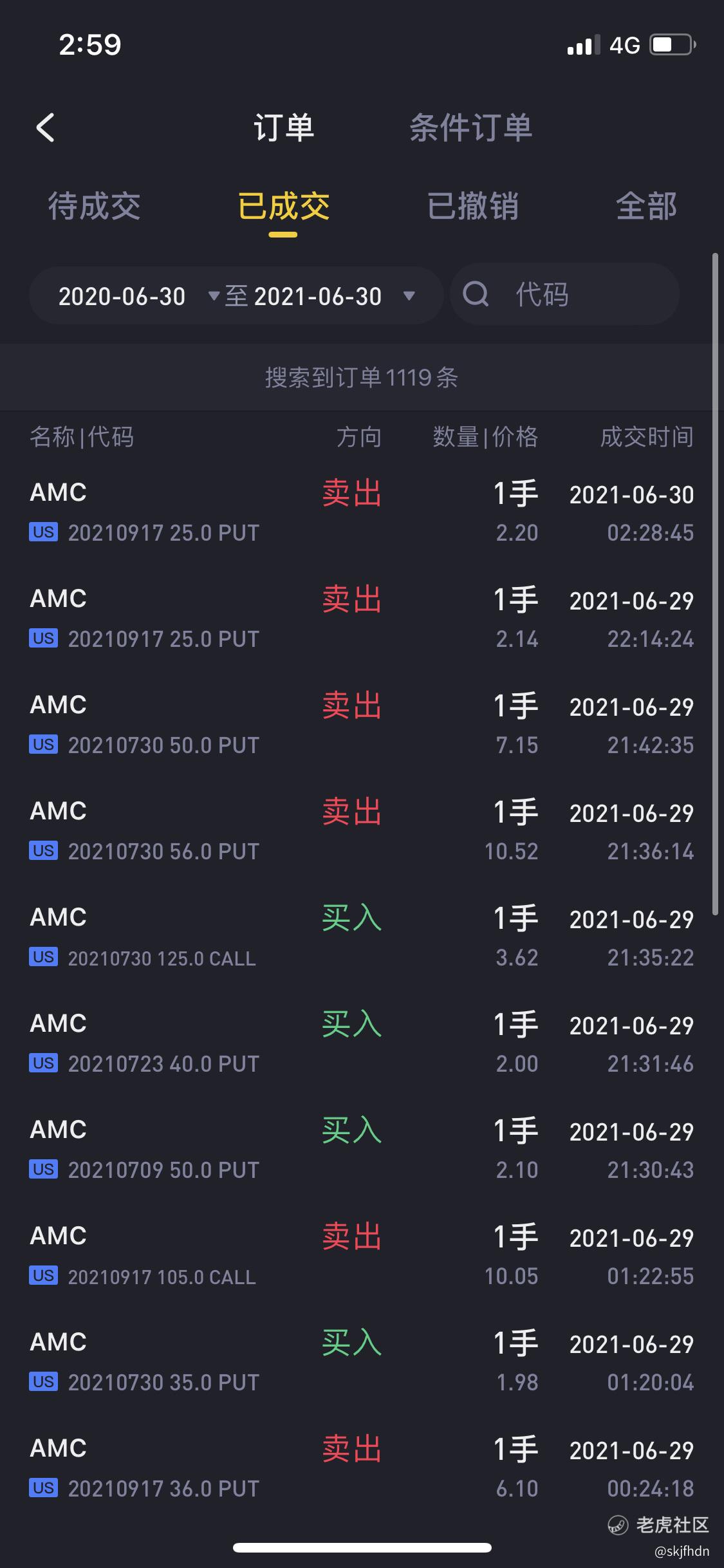The width and height of the screenshot is (724, 1568).
Task: Show 全部 orders tab
Action: [x=646, y=207]
